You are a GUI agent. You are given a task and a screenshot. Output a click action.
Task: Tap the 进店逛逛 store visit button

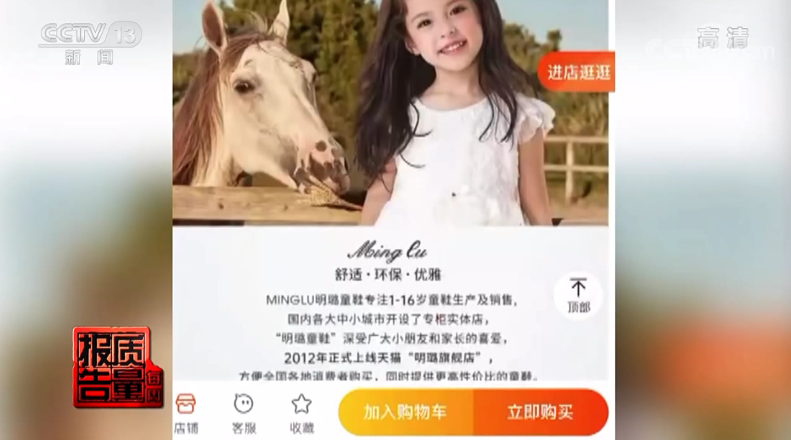click(x=579, y=72)
